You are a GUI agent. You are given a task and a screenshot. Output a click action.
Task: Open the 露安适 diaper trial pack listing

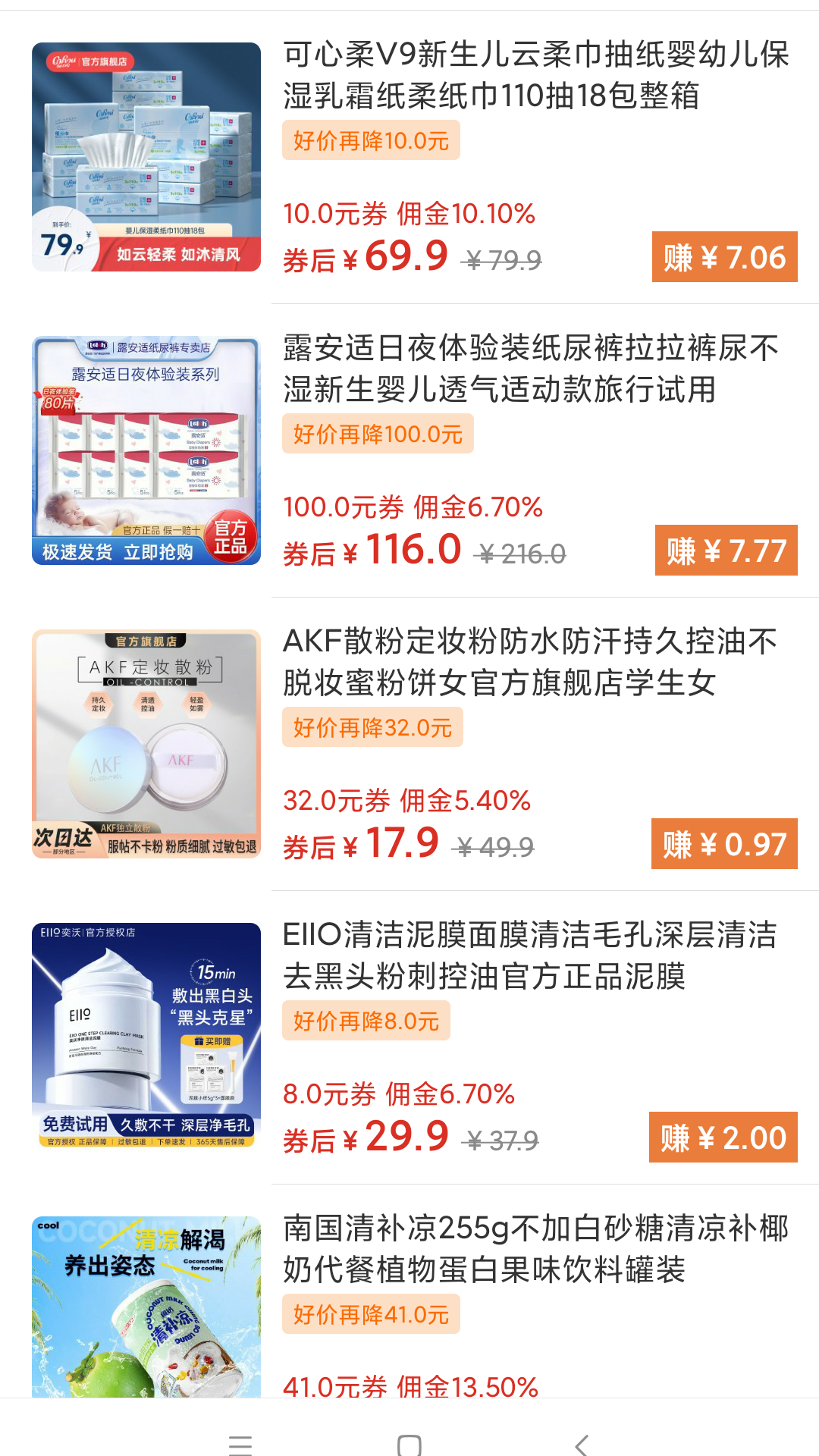point(535,369)
